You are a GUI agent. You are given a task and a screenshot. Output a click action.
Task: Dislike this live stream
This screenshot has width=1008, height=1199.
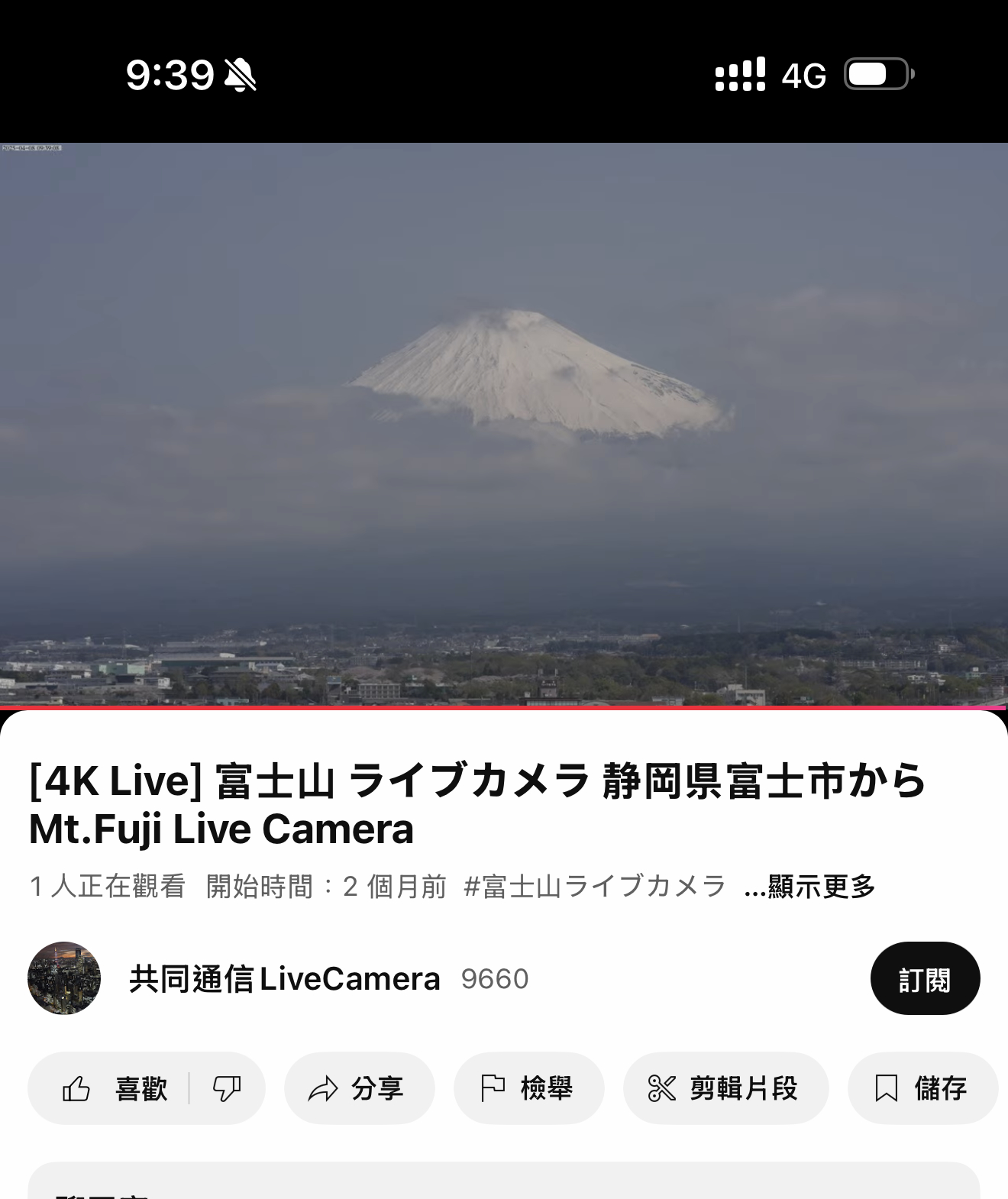click(227, 1088)
